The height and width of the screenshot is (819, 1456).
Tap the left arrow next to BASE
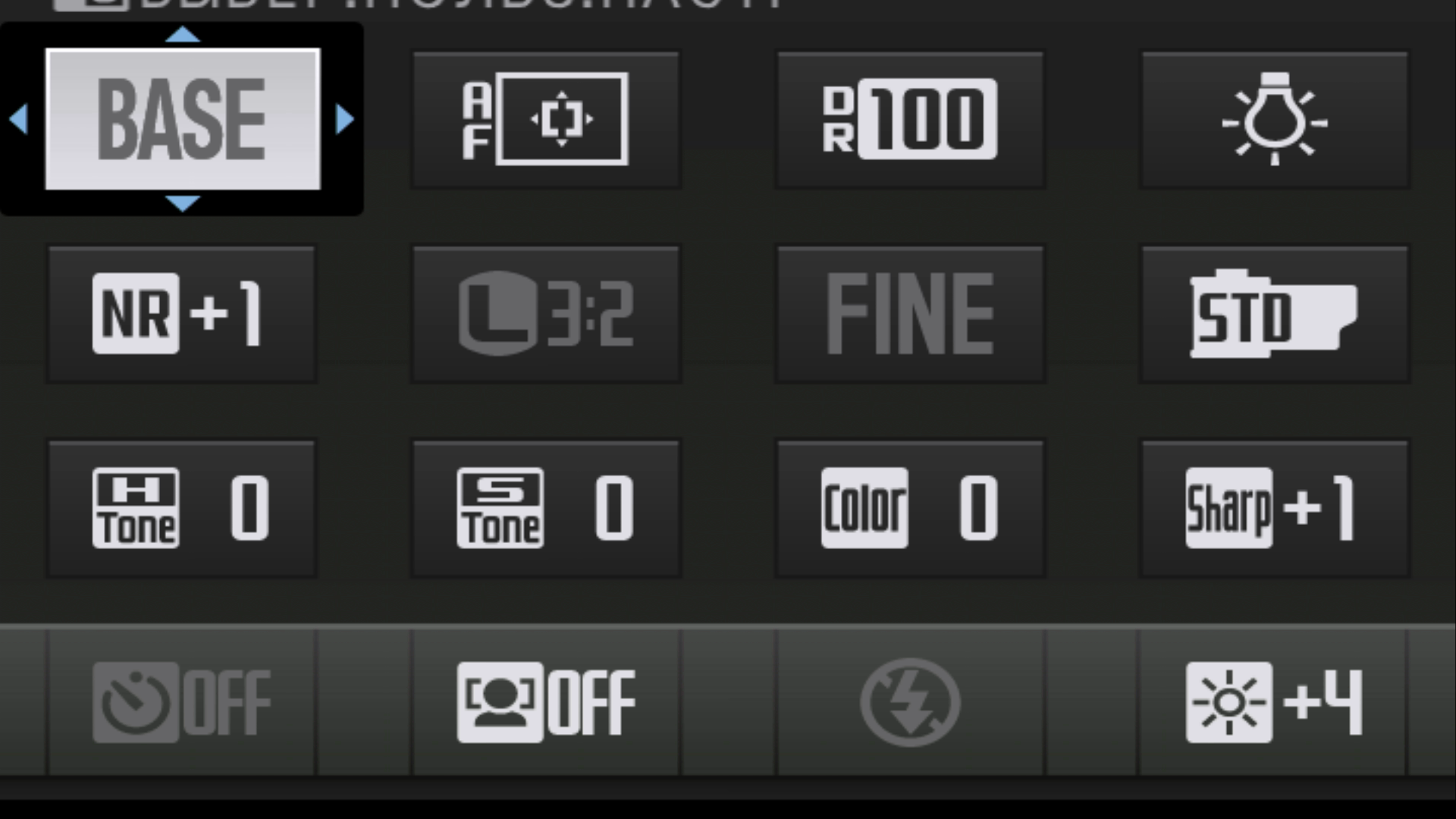(19, 119)
